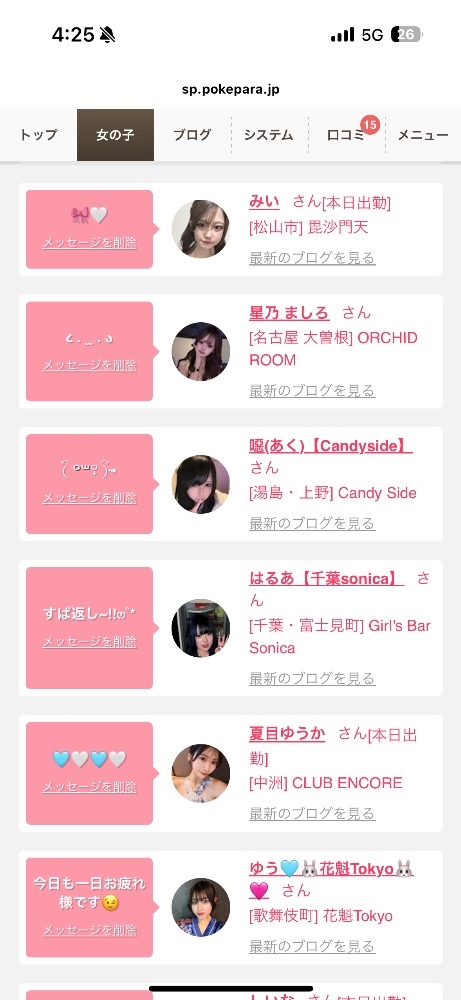Open the ブログ tab
Viewport: 461px width, 1000px height.
pyautogui.click(x=192, y=135)
